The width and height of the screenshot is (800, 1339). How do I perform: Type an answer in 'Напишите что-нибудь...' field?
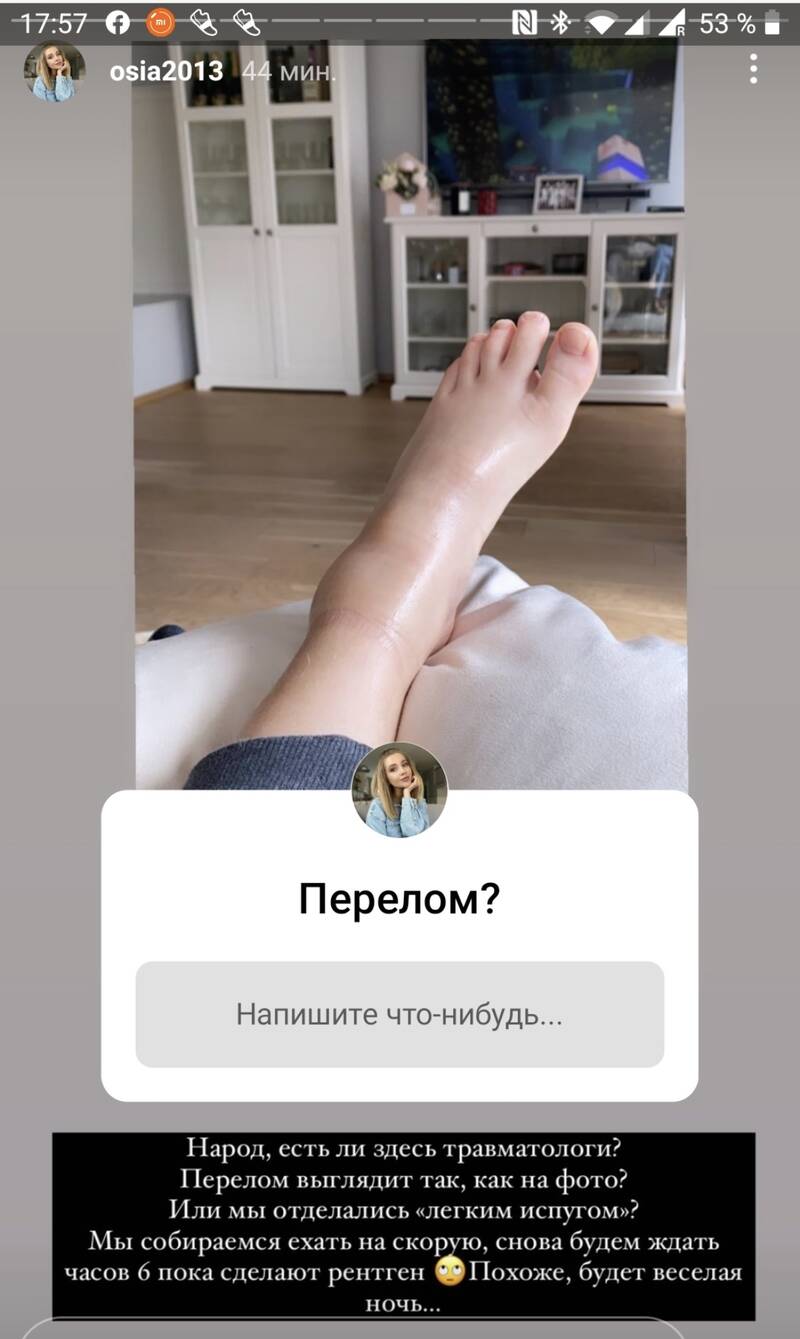coord(400,1015)
